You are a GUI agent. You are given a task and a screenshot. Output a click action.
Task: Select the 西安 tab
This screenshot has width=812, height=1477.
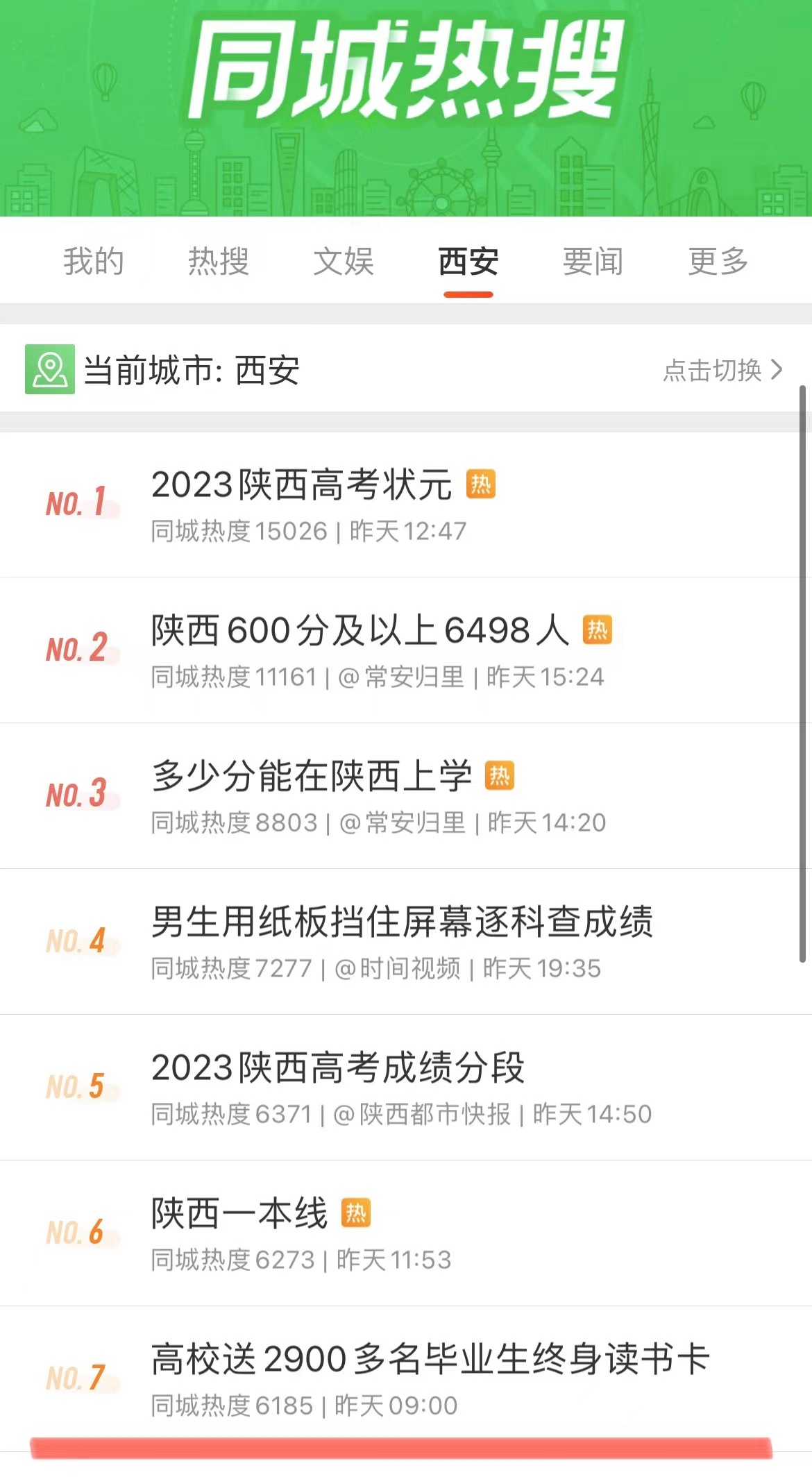click(468, 262)
